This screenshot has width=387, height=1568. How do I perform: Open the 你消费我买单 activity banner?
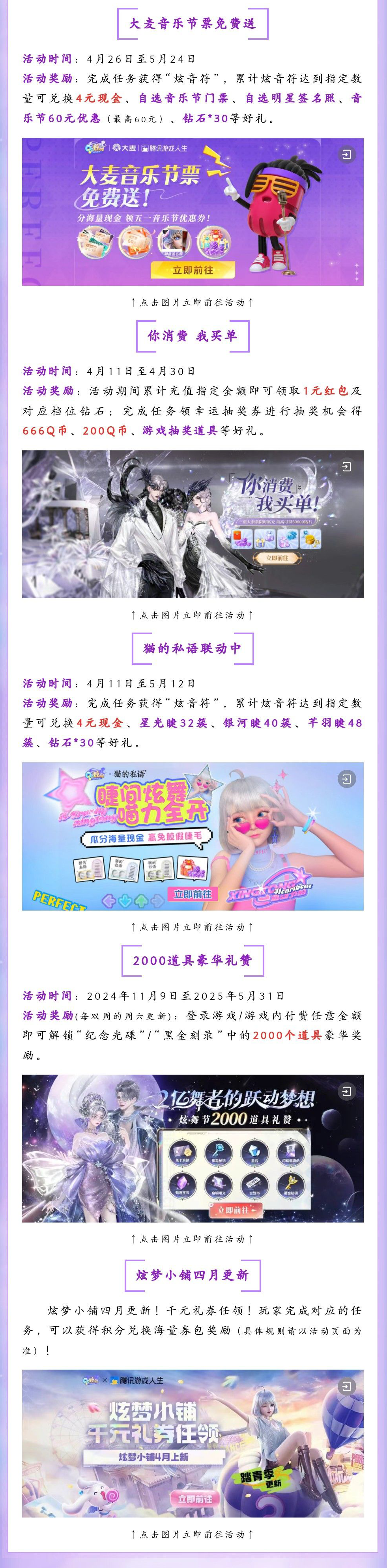(x=192, y=524)
